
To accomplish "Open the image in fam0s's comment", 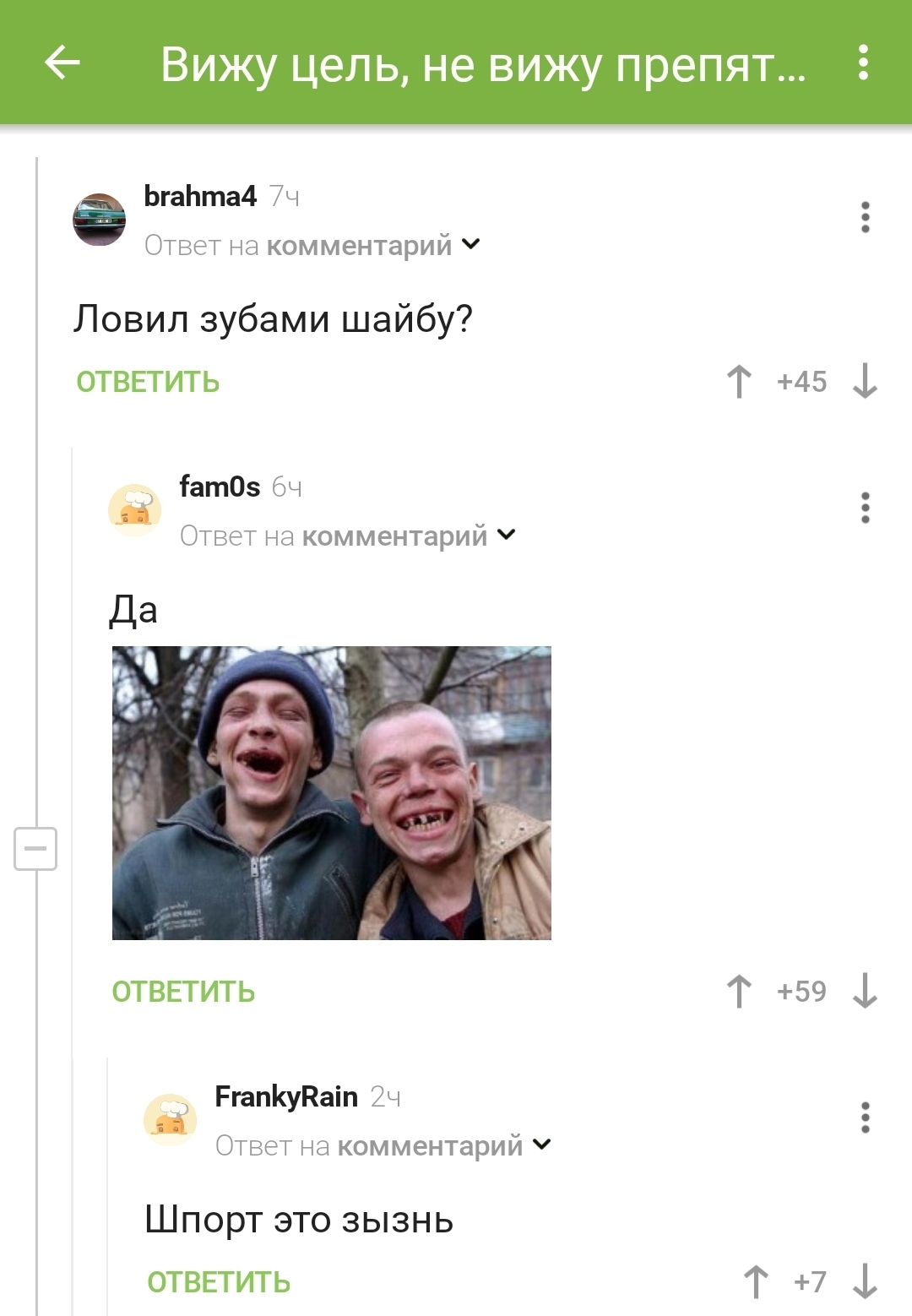I will pyautogui.click(x=331, y=792).
